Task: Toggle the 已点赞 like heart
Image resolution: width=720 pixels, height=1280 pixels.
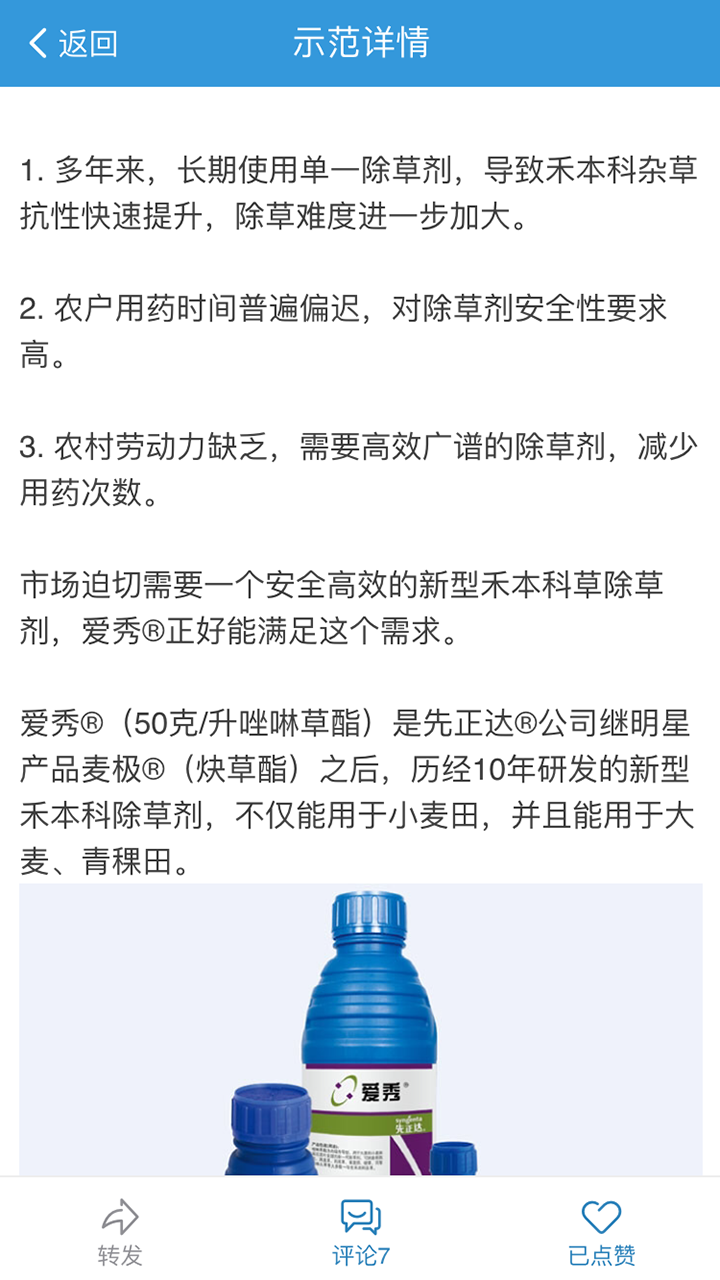Action: (601, 1231)
